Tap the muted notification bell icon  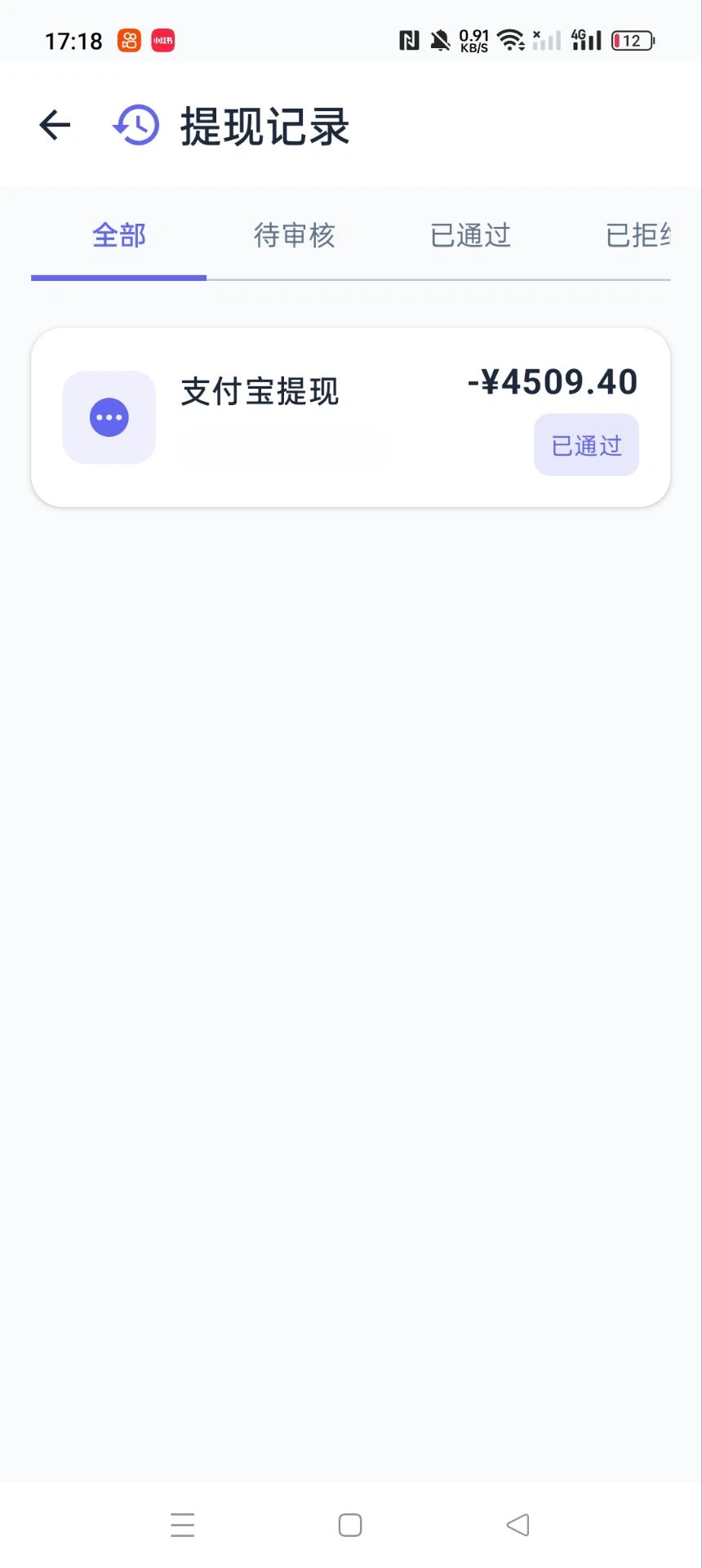(439, 39)
